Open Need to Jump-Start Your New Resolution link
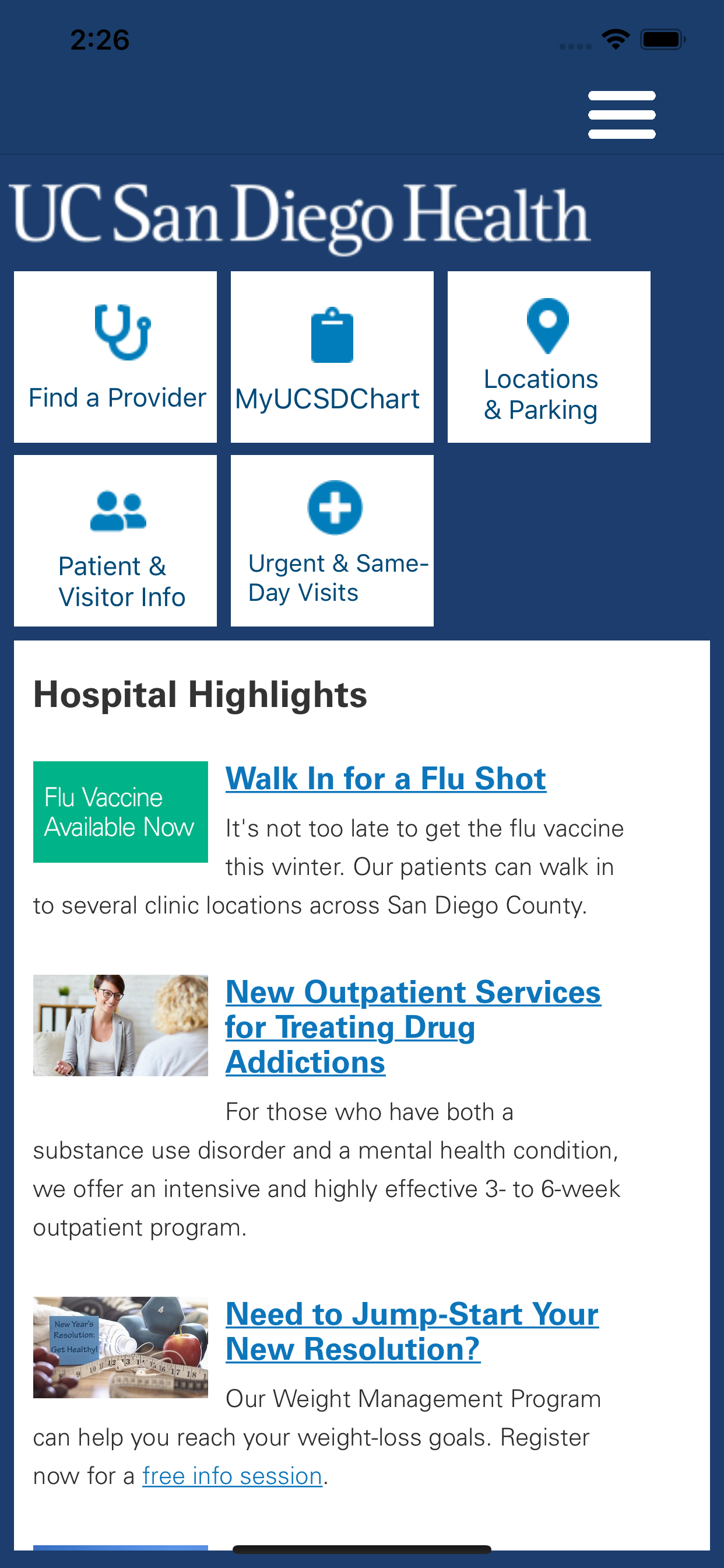This screenshot has height=1568, width=724. [412, 1331]
